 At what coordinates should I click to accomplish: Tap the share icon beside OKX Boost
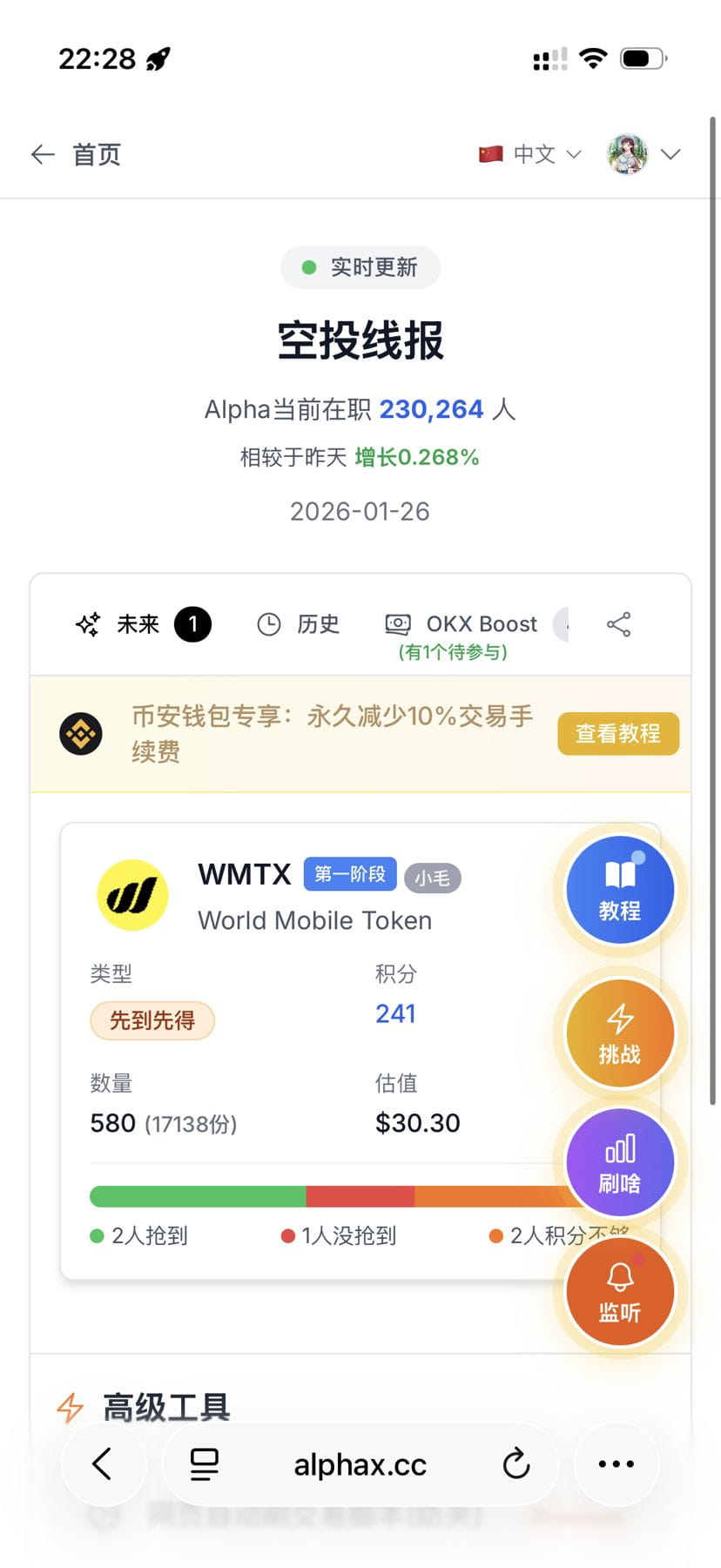(619, 623)
